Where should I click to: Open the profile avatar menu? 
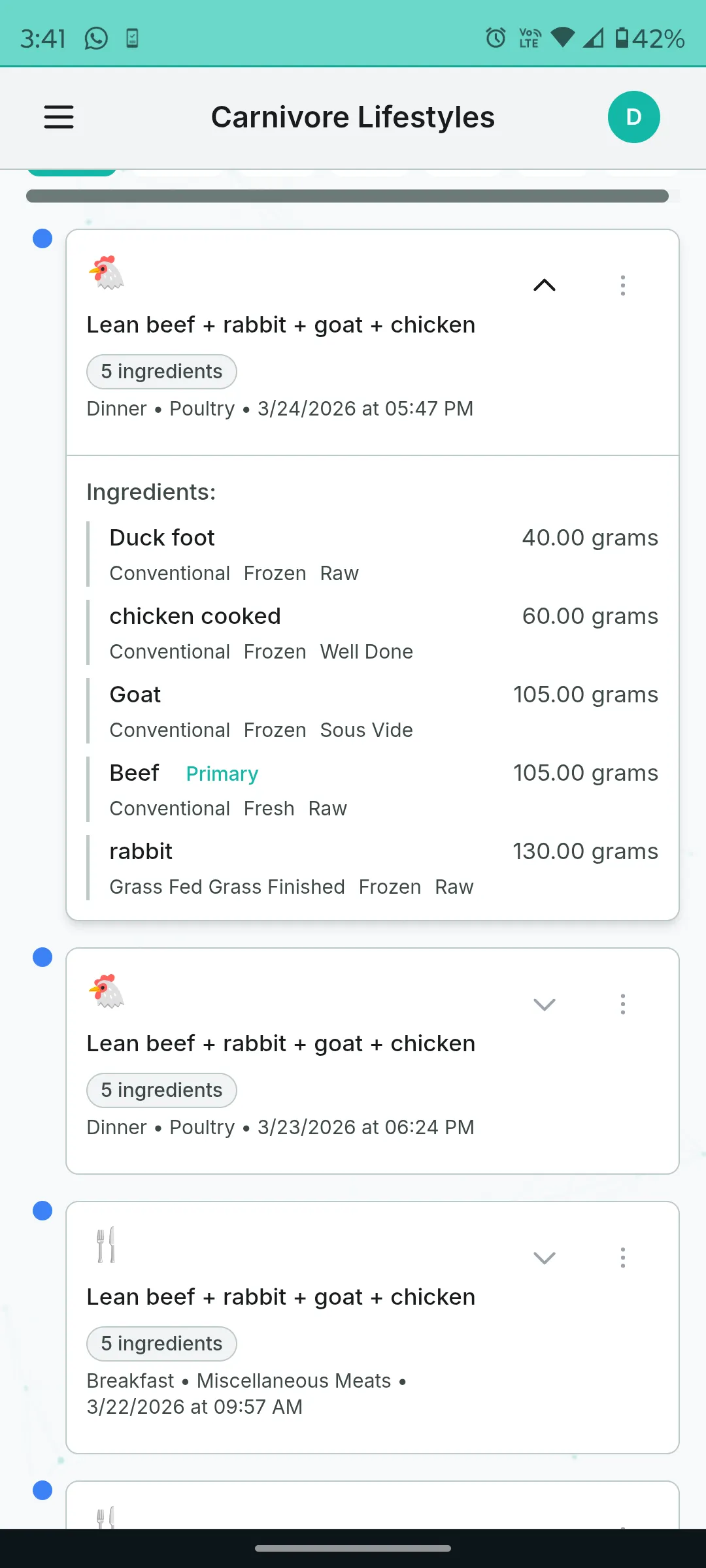click(x=633, y=117)
